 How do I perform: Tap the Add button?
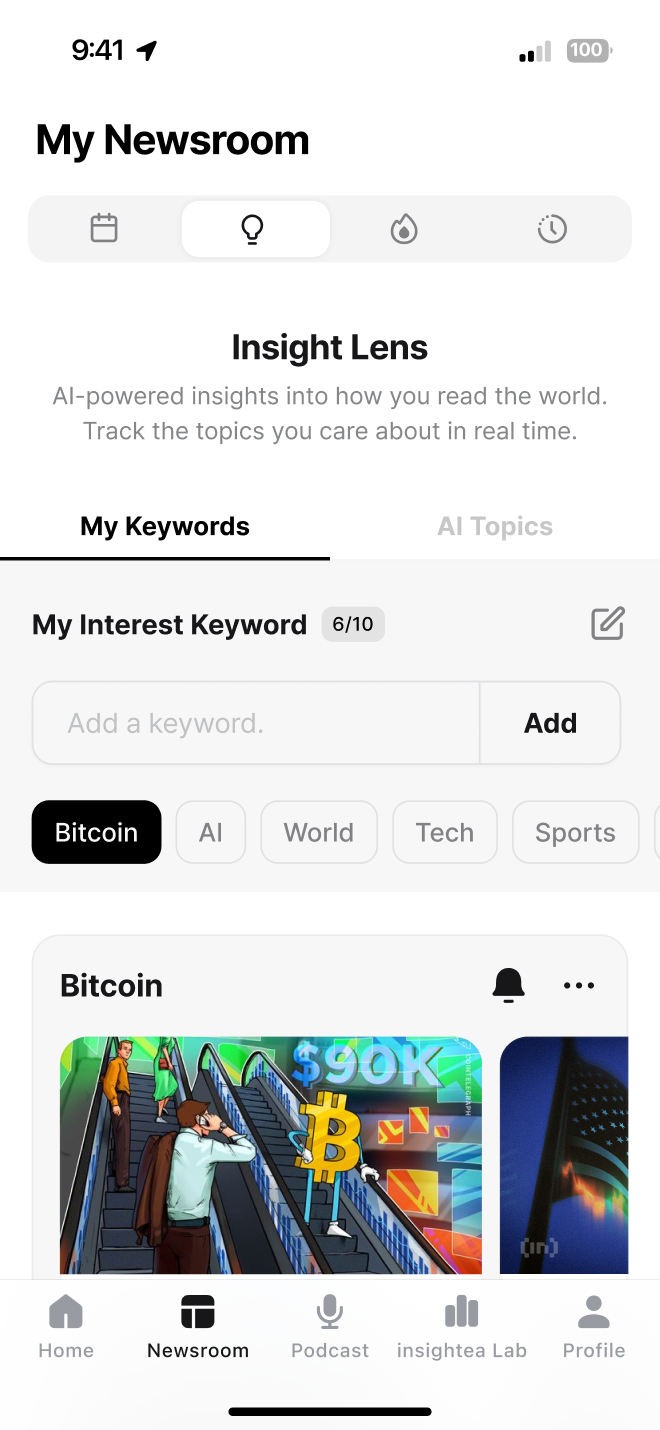pyautogui.click(x=551, y=723)
